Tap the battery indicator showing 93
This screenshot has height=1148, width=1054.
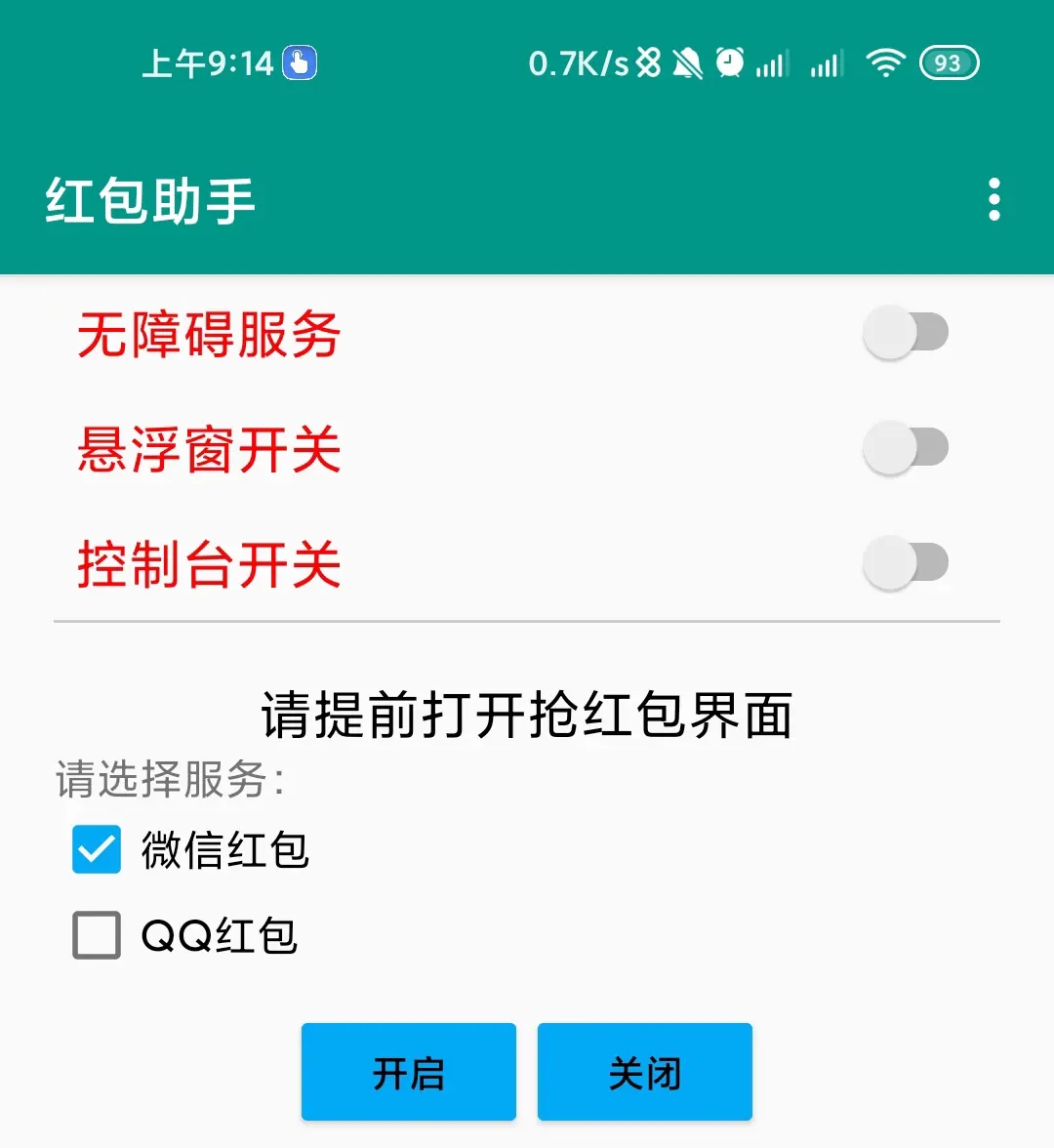click(947, 62)
